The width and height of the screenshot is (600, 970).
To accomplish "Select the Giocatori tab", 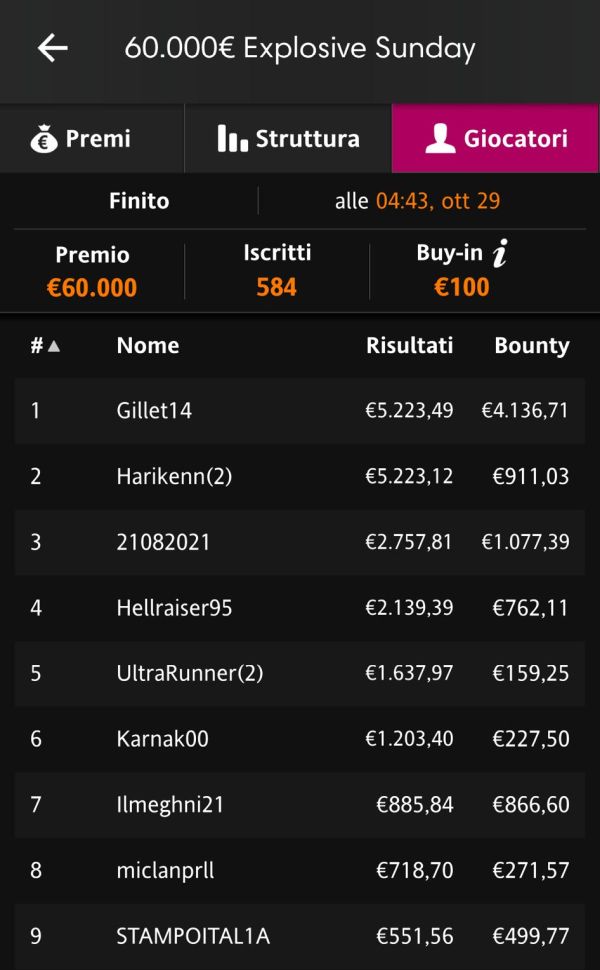I will point(495,138).
